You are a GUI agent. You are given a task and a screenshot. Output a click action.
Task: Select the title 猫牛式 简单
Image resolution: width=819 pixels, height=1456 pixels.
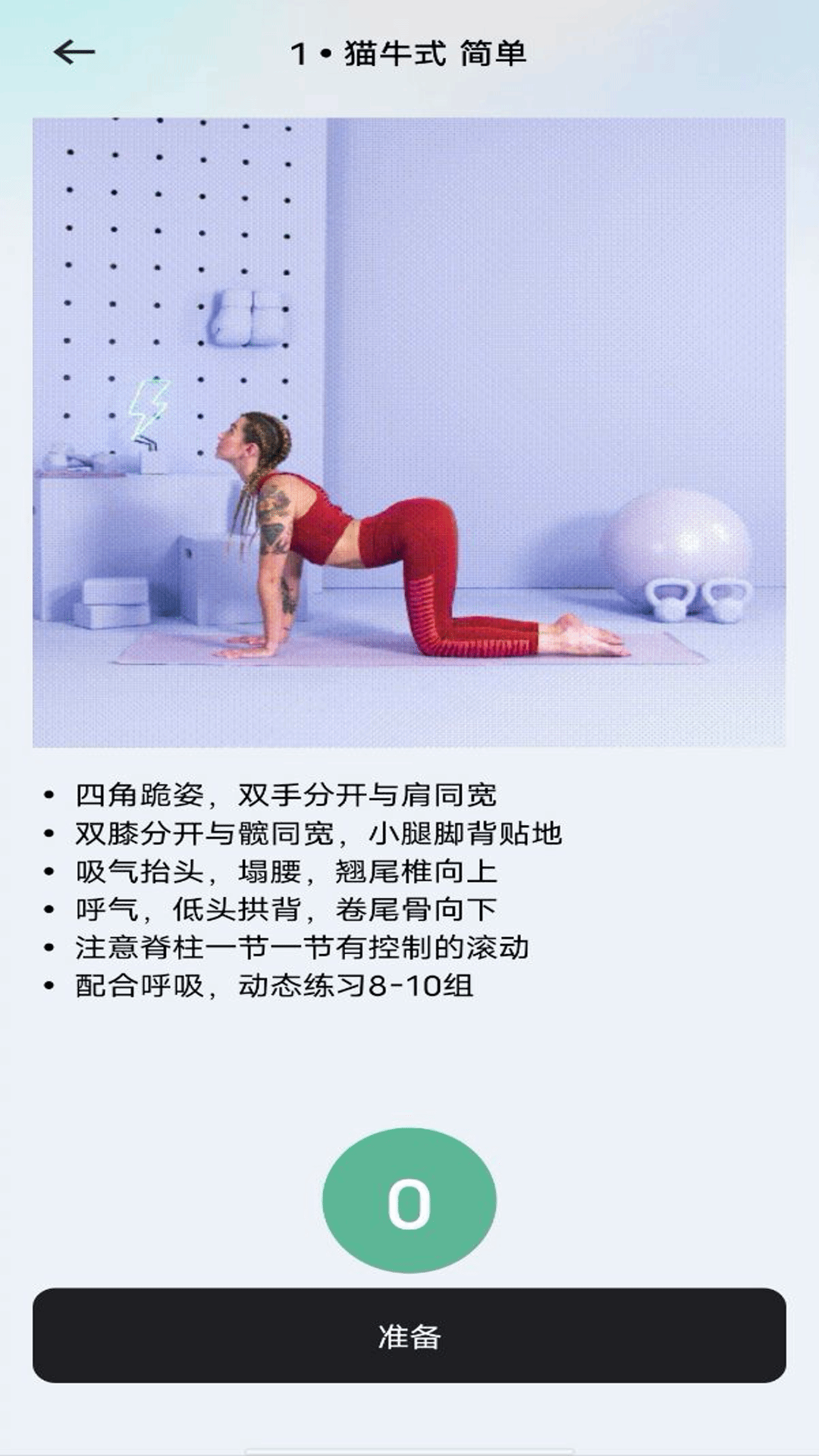pyautogui.click(x=409, y=53)
